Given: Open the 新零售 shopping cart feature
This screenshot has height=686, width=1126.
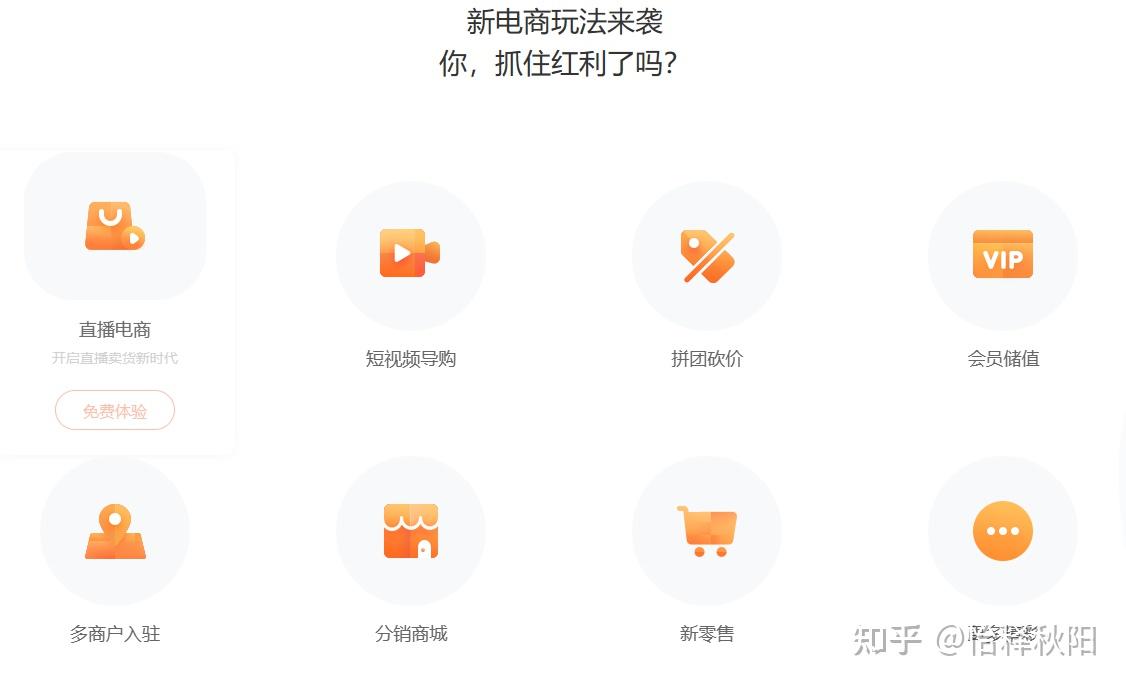Looking at the screenshot, I should [x=707, y=531].
